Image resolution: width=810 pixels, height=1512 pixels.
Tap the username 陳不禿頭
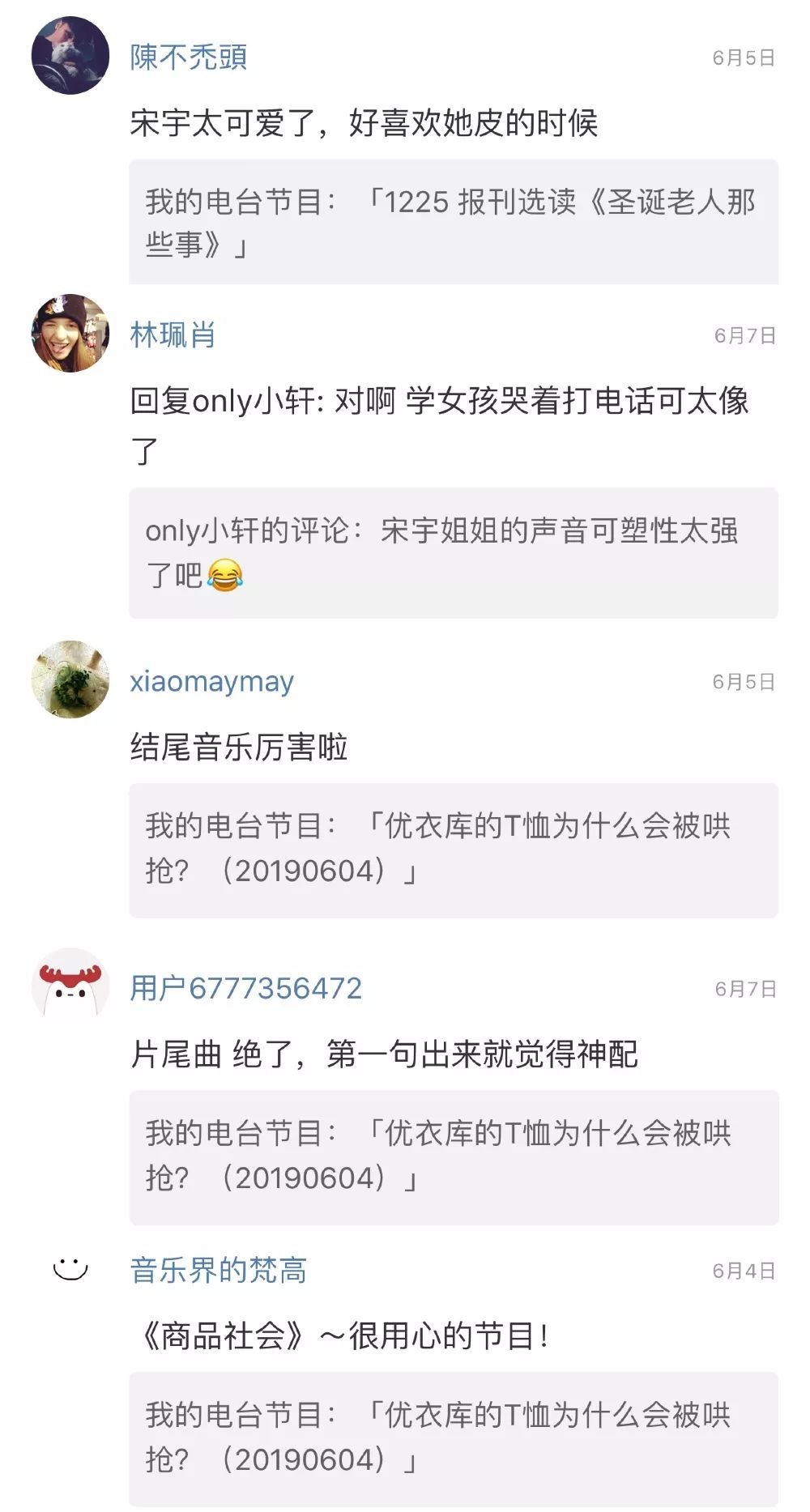point(189,57)
